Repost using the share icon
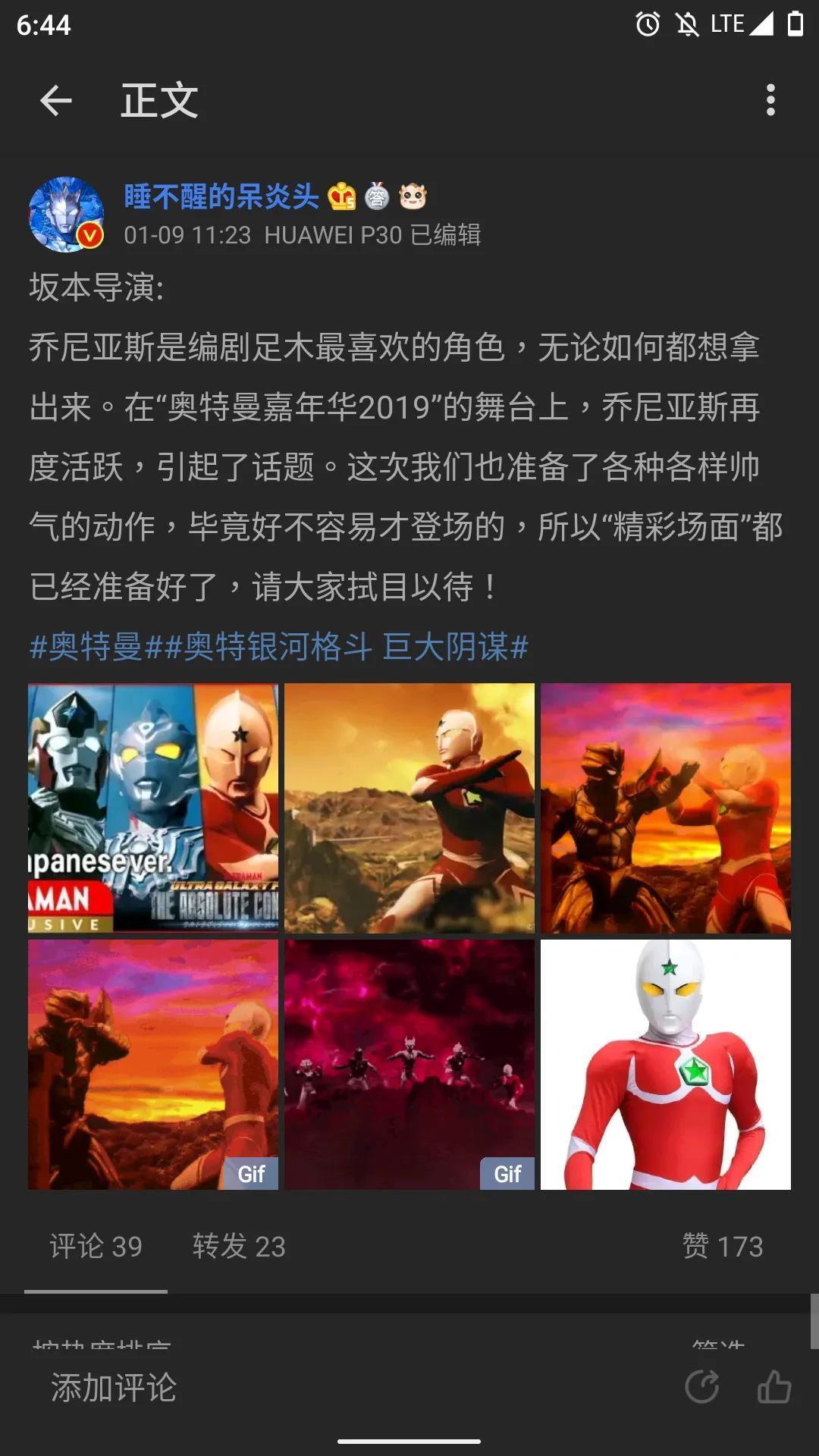The width and height of the screenshot is (819, 1456). coord(702,1387)
